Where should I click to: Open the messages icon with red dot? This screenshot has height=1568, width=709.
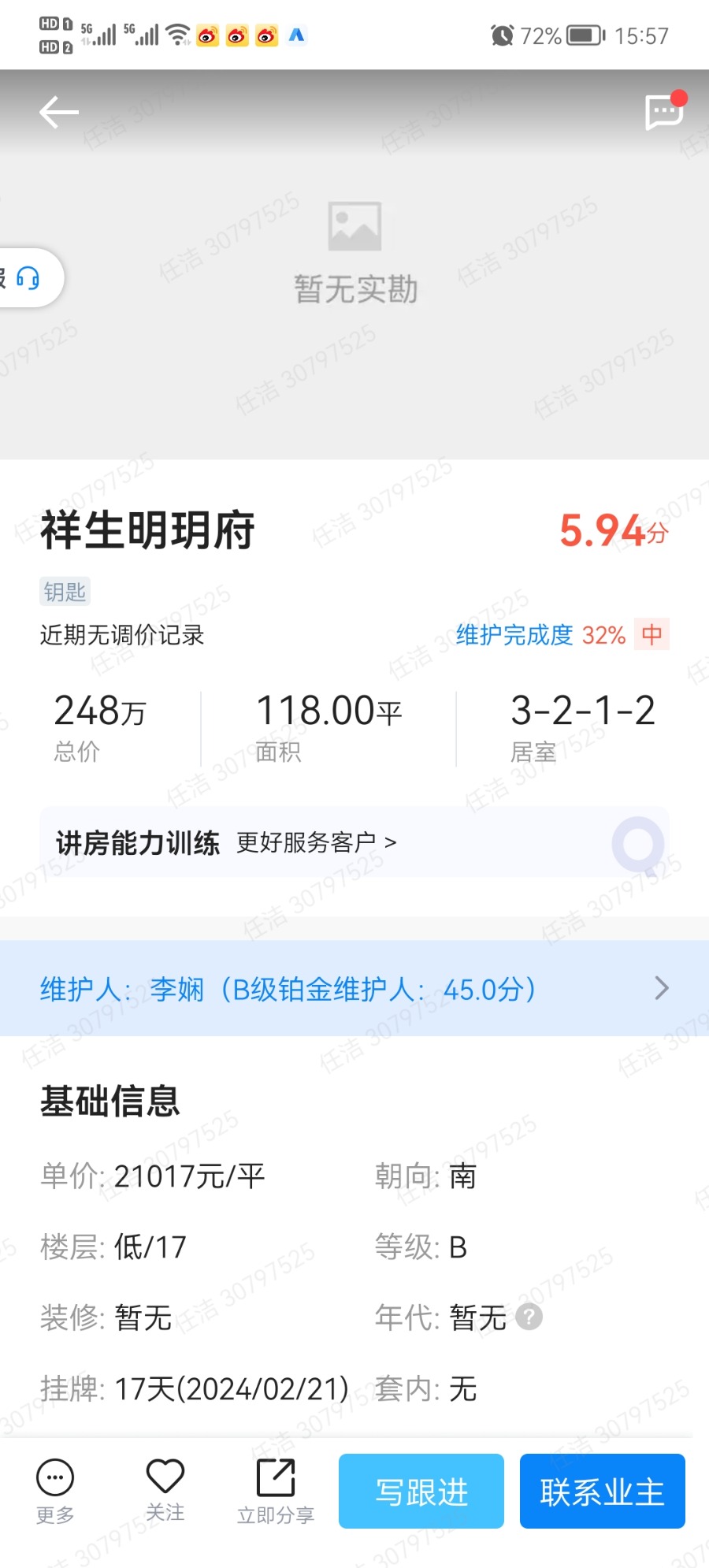pos(664,112)
